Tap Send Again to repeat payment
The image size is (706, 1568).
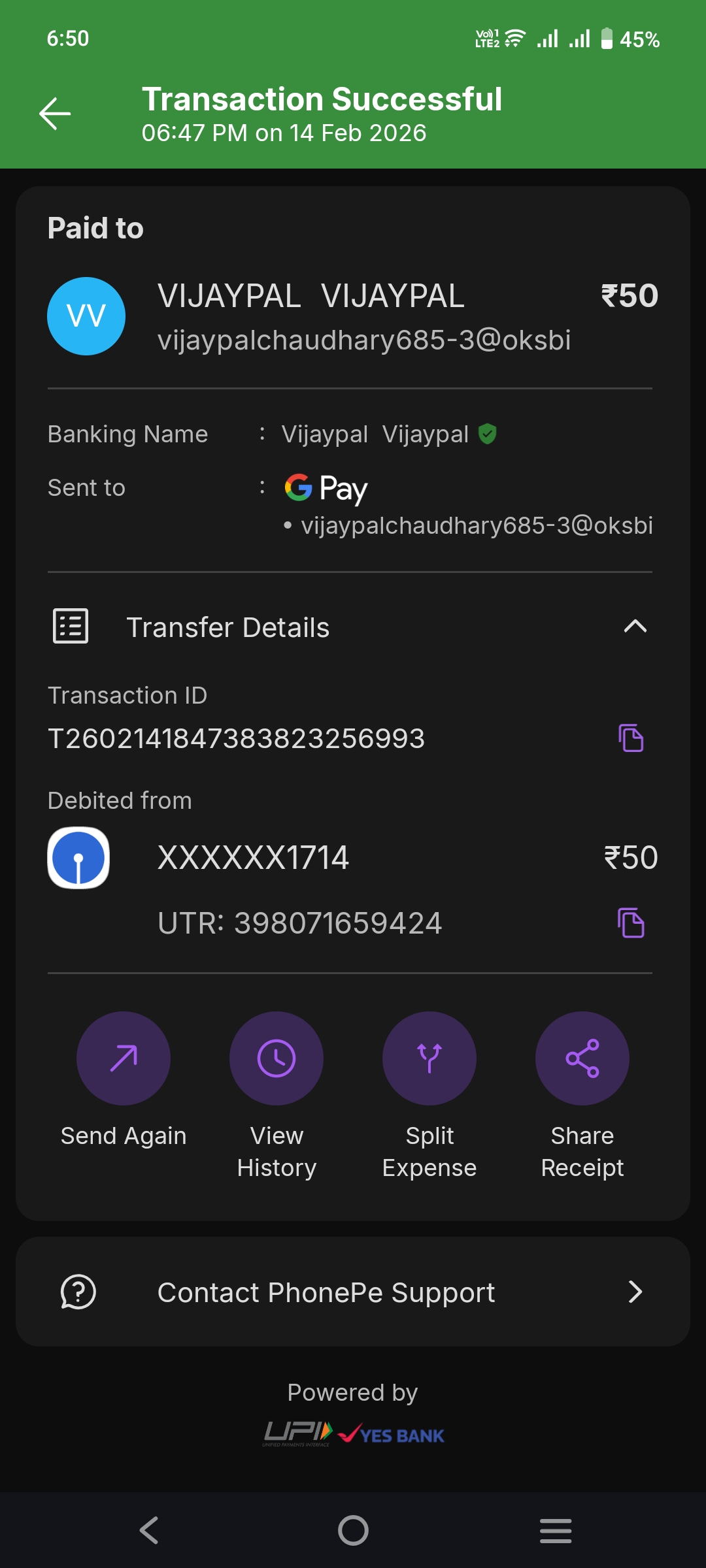pos(124,1058)
